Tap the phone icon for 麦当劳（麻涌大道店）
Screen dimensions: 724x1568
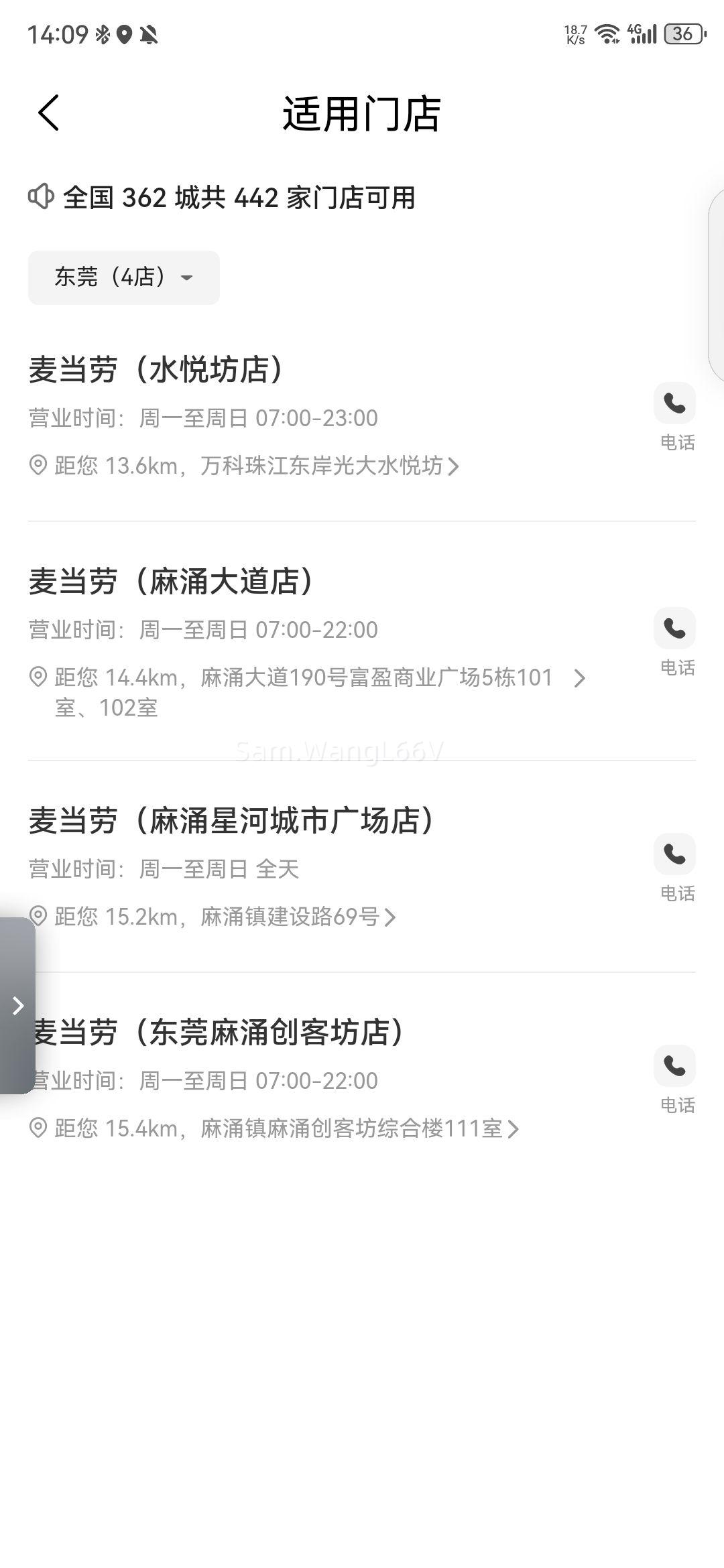(x=674, y=629)
